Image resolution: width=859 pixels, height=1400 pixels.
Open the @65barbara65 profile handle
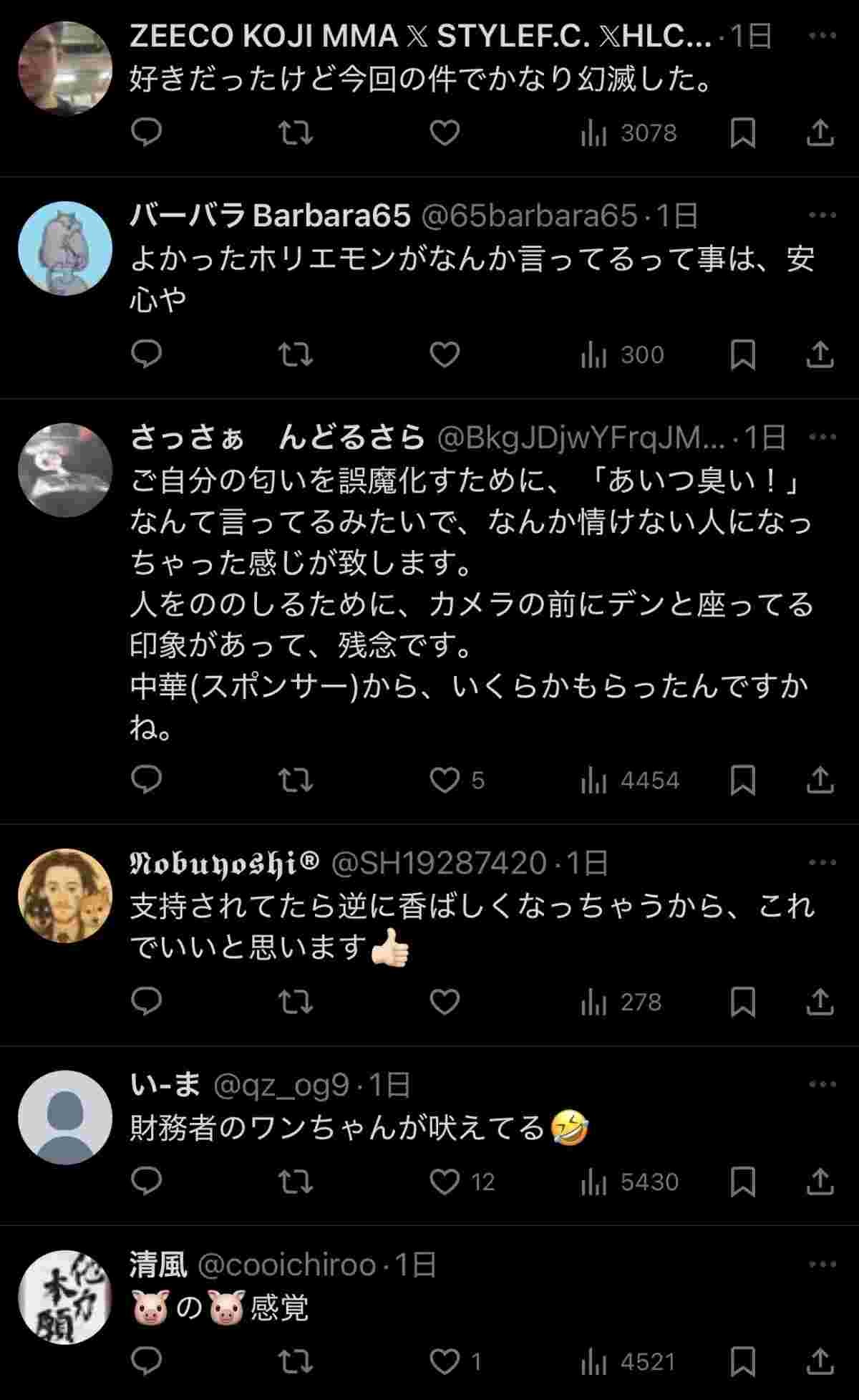(528, 216)
